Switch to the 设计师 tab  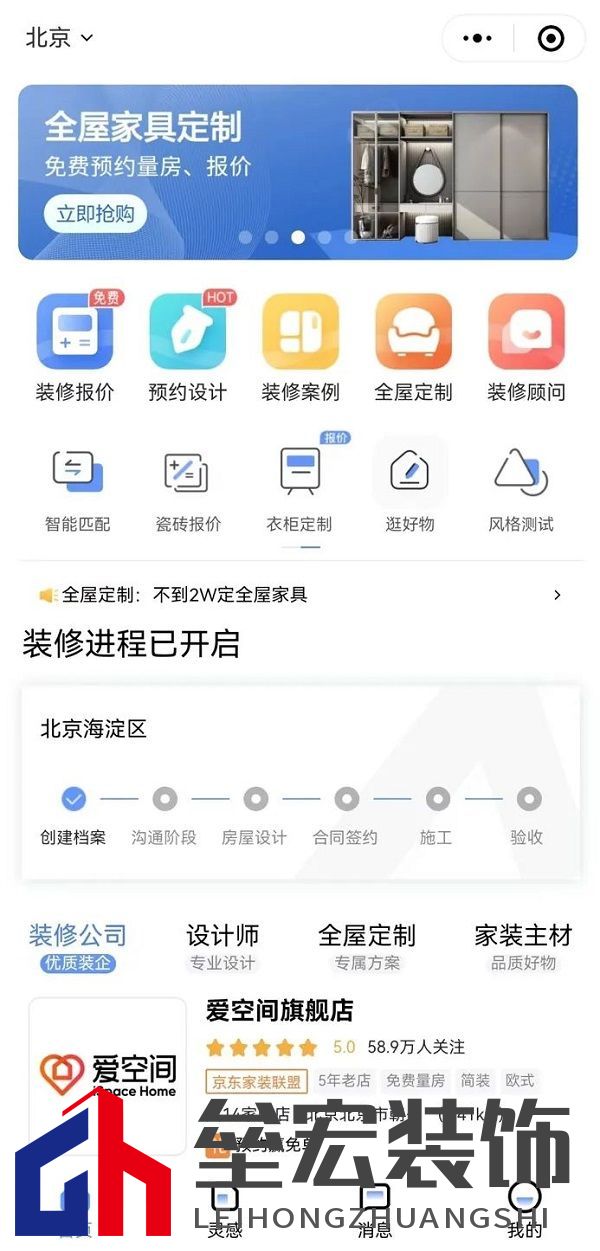(x=222, y=946)
